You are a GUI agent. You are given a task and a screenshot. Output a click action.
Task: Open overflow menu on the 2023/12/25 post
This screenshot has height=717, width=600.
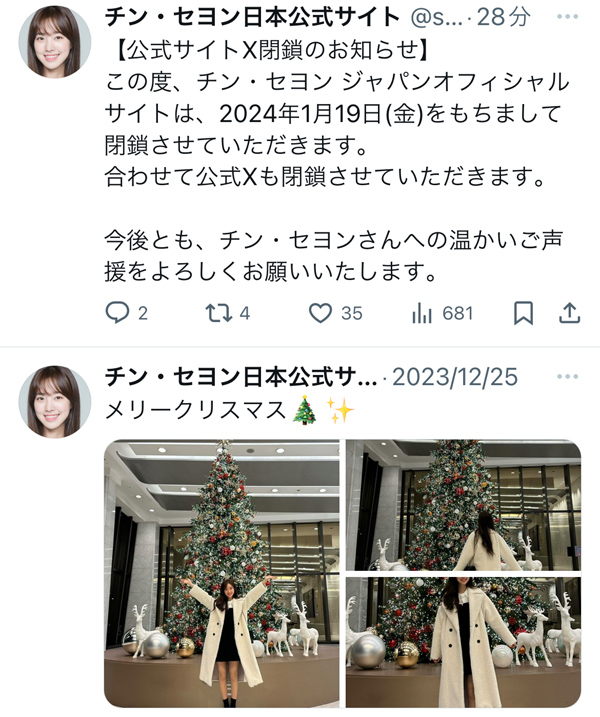point(567,378)
